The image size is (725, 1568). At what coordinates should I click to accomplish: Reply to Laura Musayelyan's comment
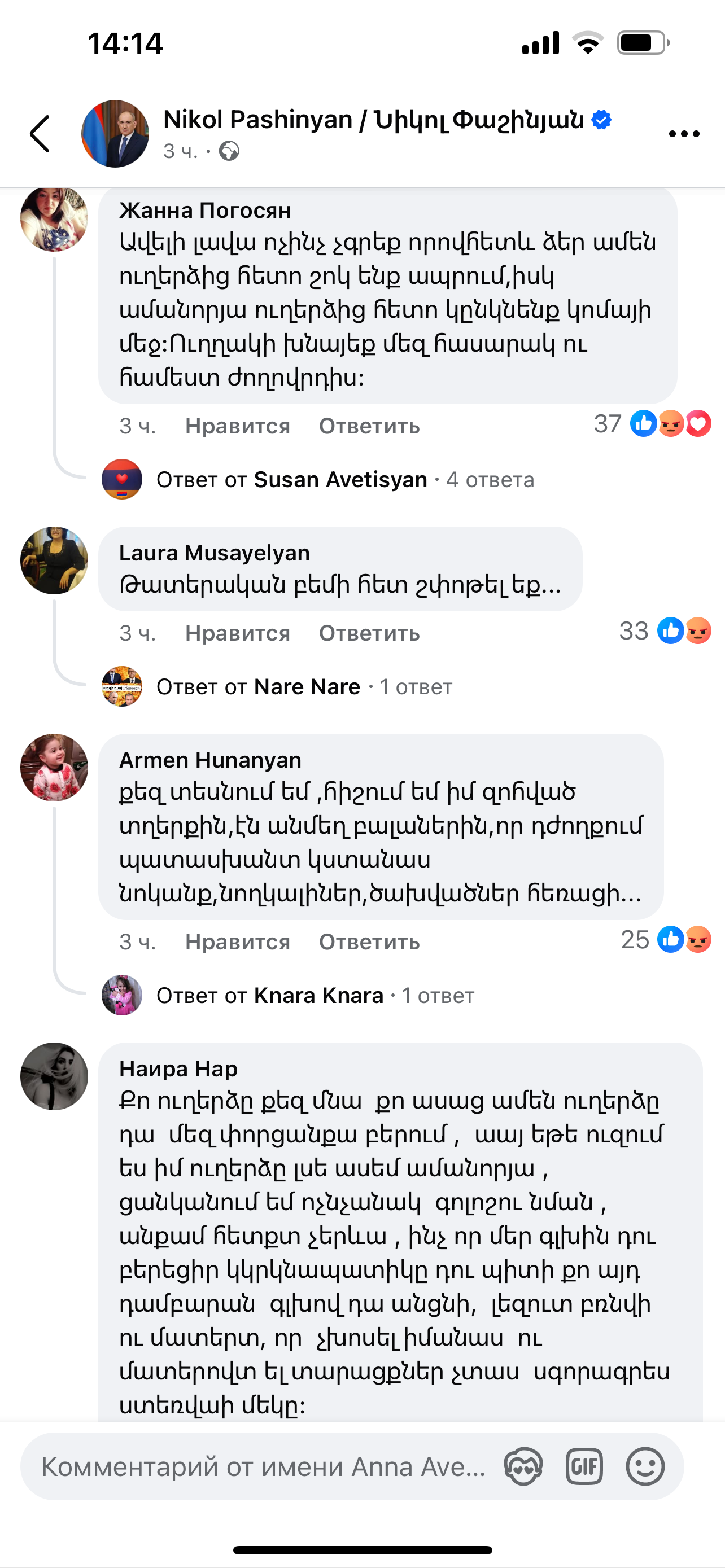369,633
